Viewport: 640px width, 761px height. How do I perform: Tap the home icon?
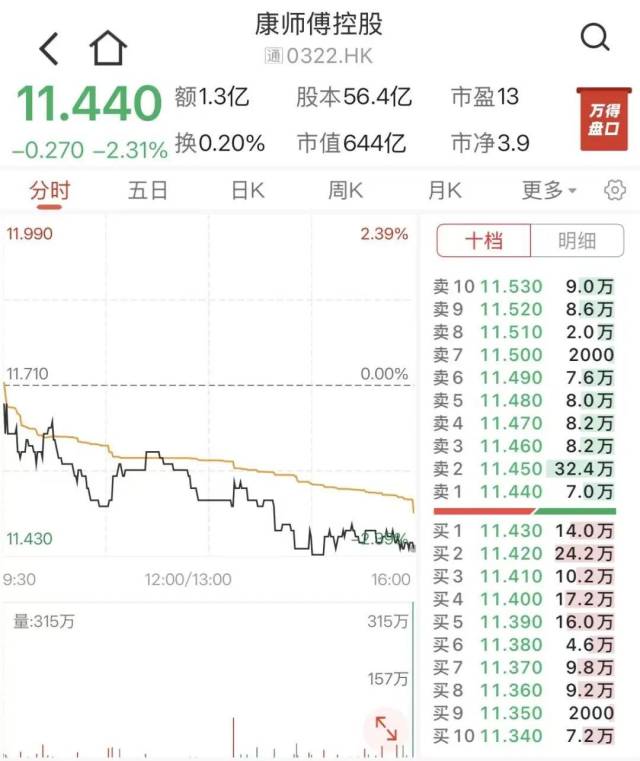coord(108,48)
